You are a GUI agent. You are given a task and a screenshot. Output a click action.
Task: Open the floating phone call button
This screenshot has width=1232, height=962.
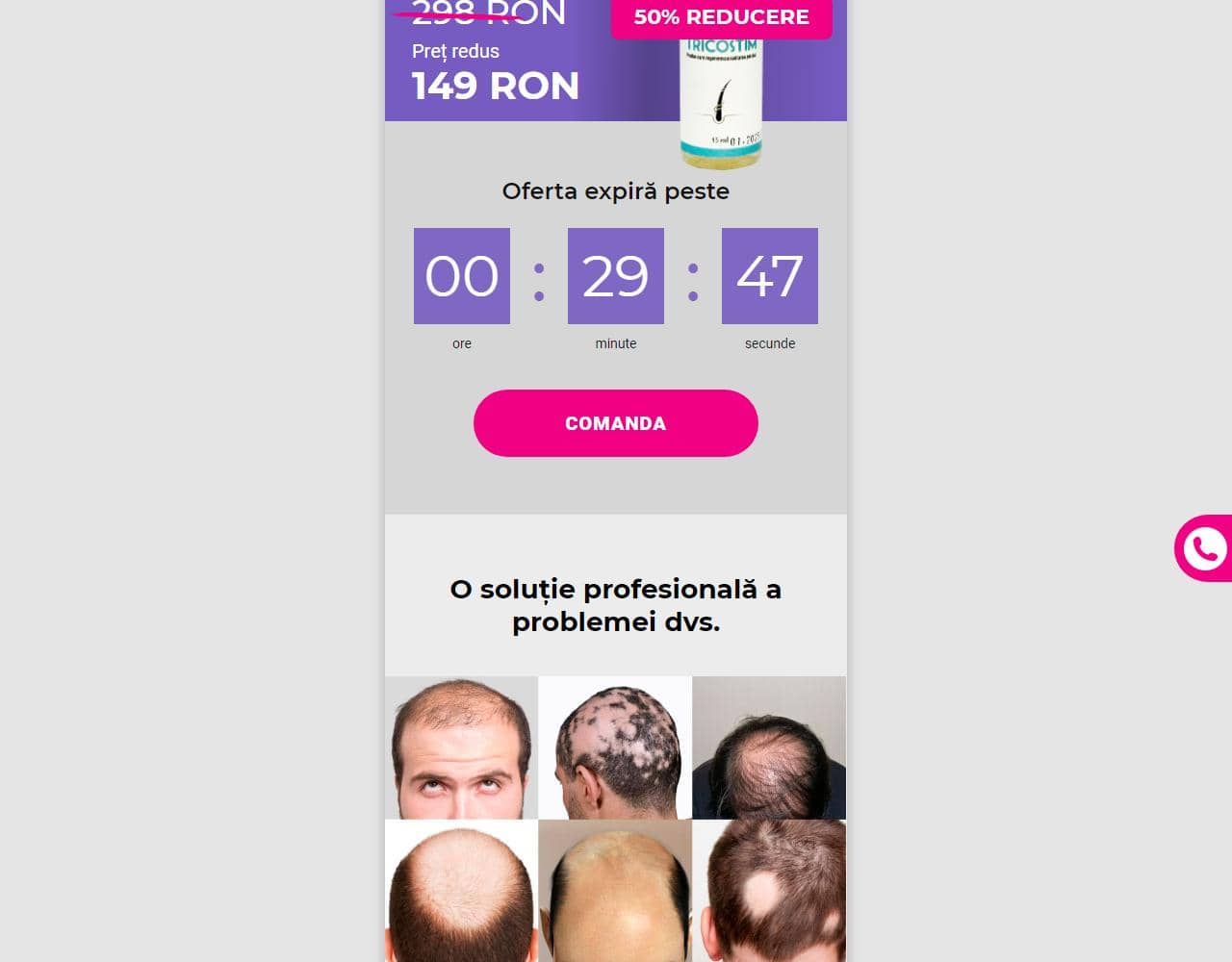1203,548
